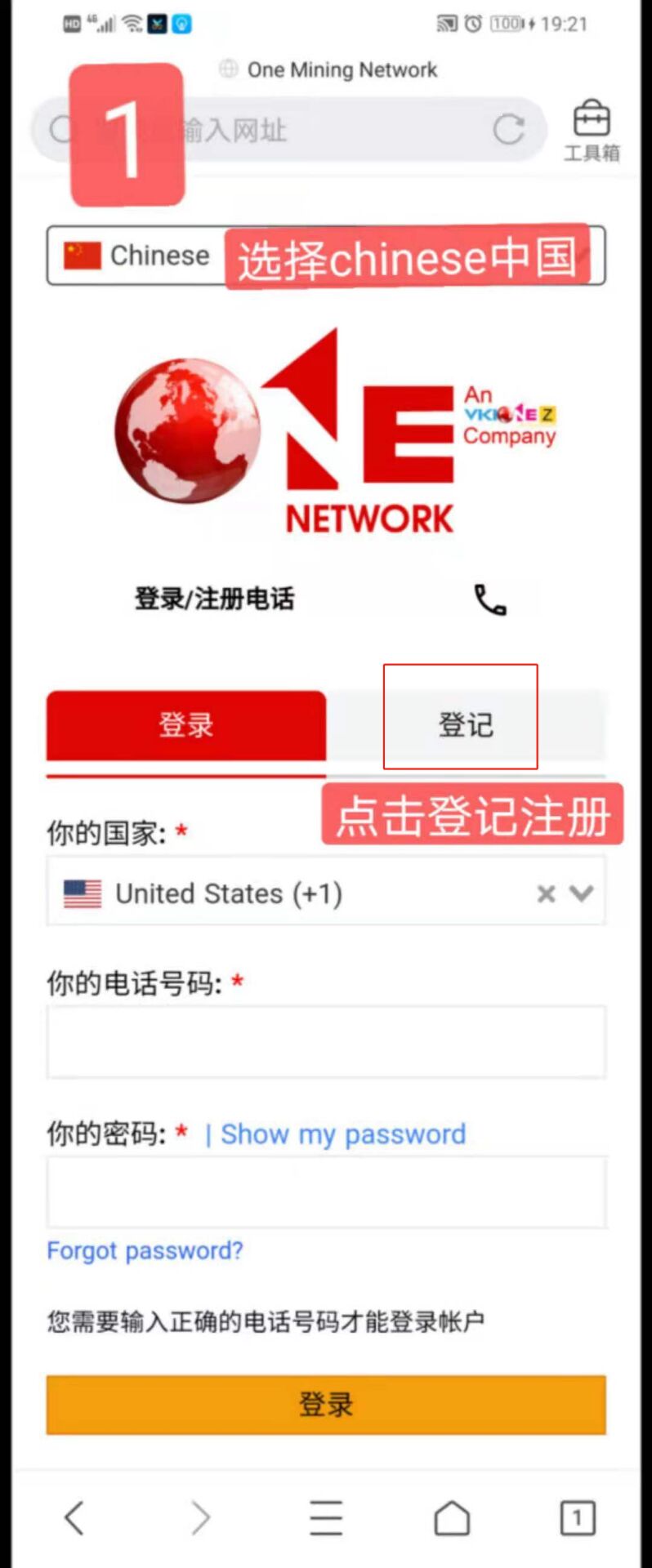652x1568 pixels.
Task: Open the browser toolbox (工具箱)
Action: pos(592,129)
